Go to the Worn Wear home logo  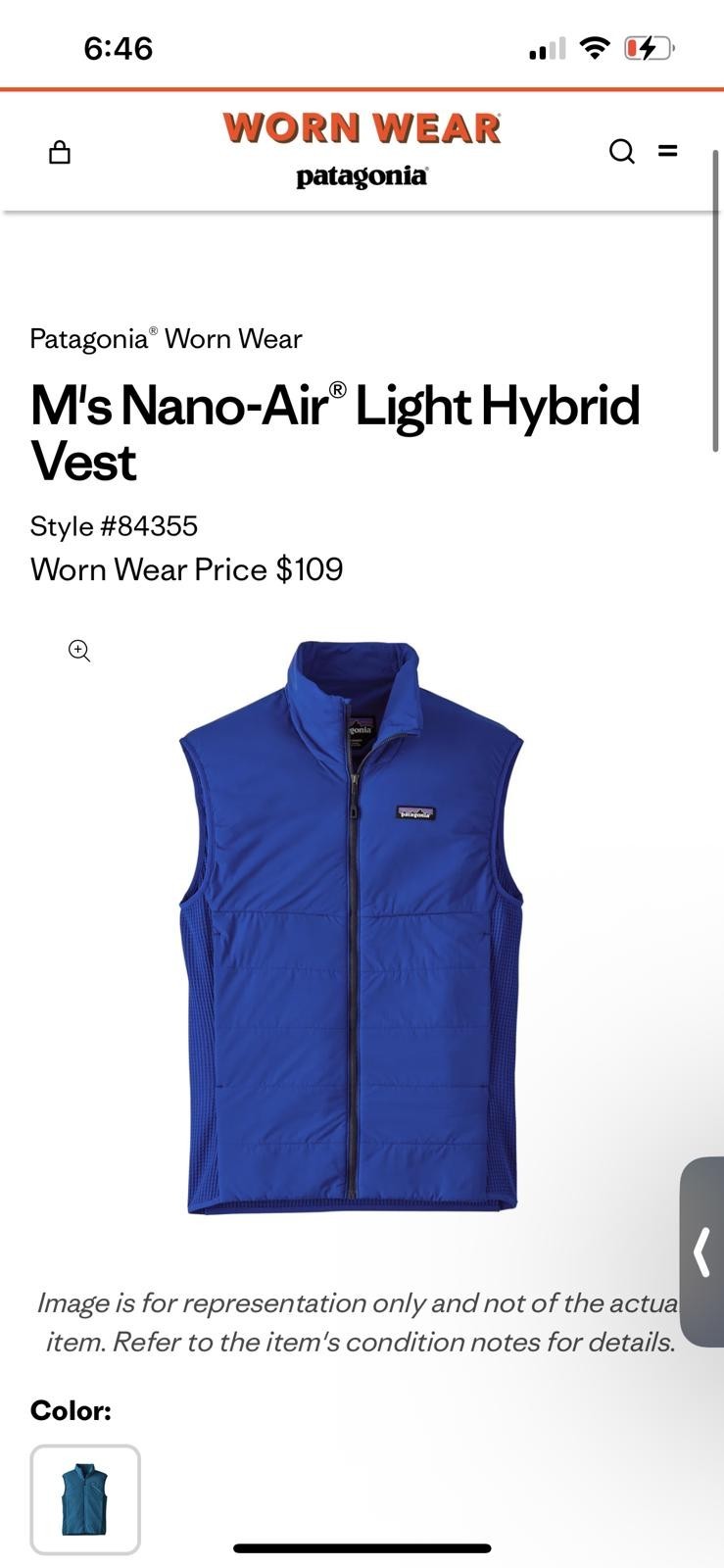tap(362, 148)
